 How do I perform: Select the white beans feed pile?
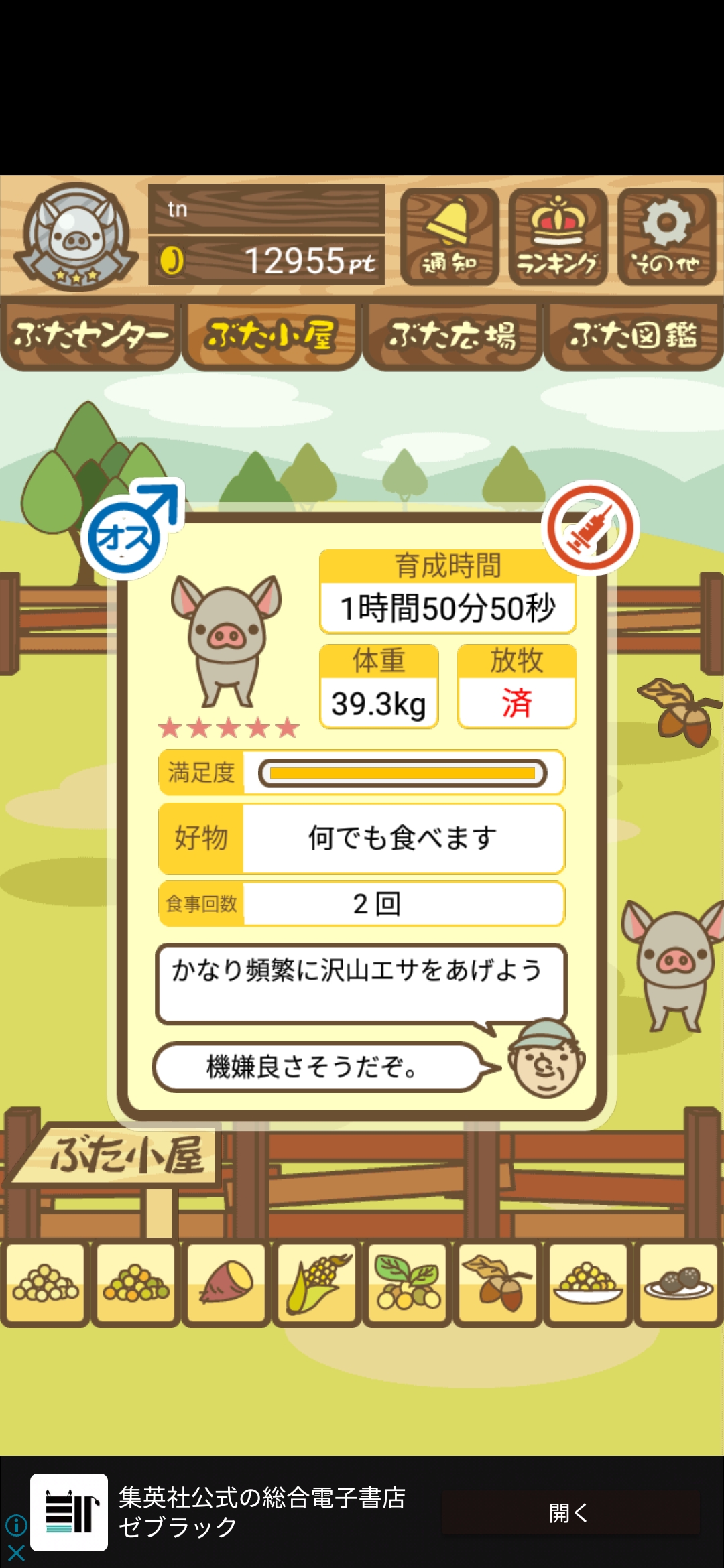(x=46, y=1285)
